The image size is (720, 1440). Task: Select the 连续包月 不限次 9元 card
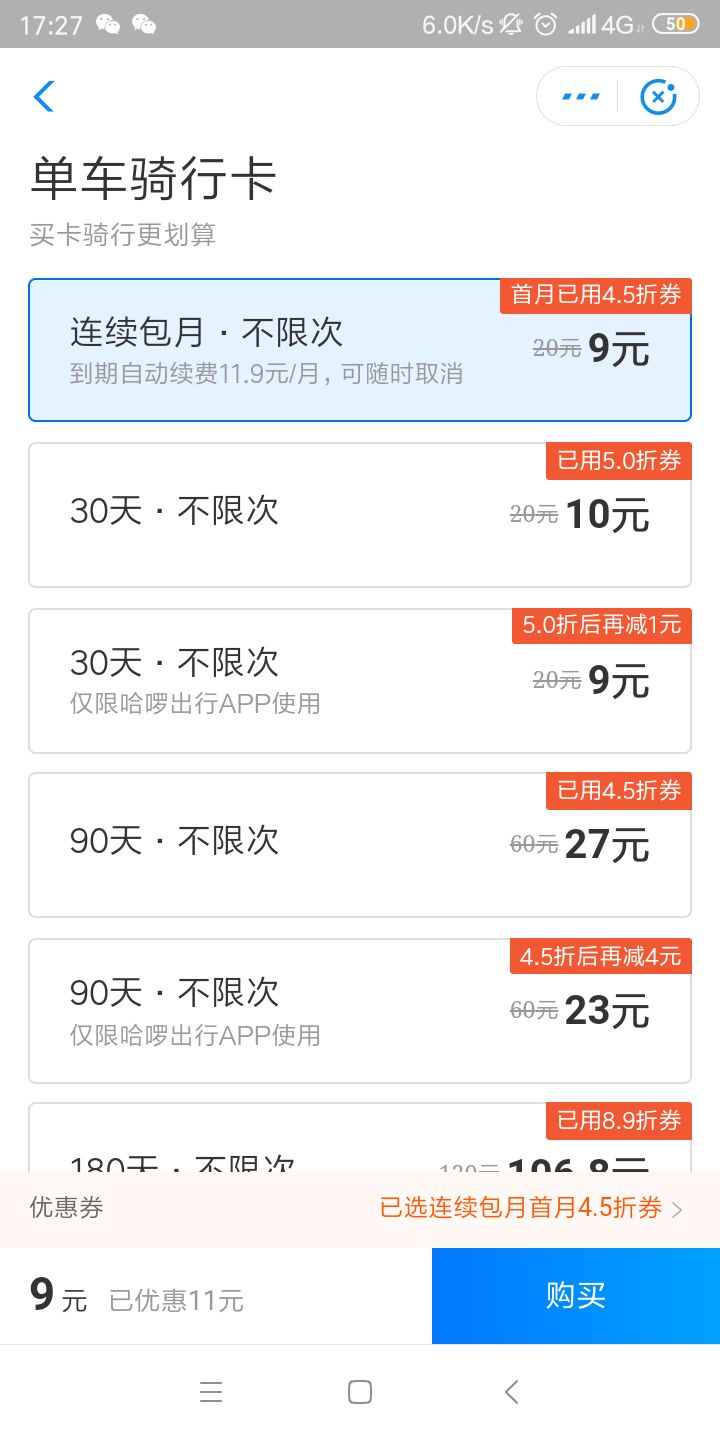click(x=360, y=350)
